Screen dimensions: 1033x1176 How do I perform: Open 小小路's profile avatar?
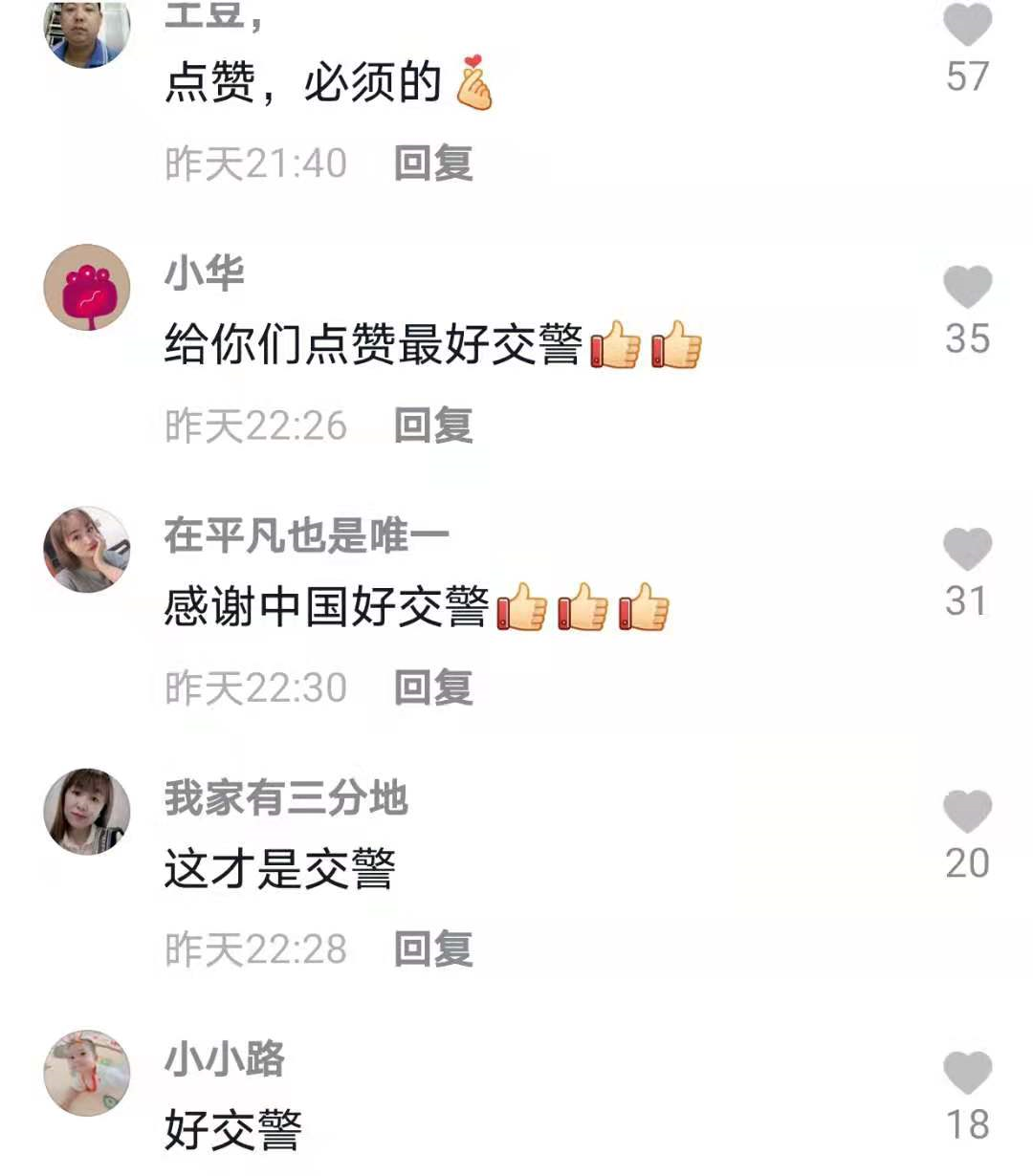click(87, 1073)
